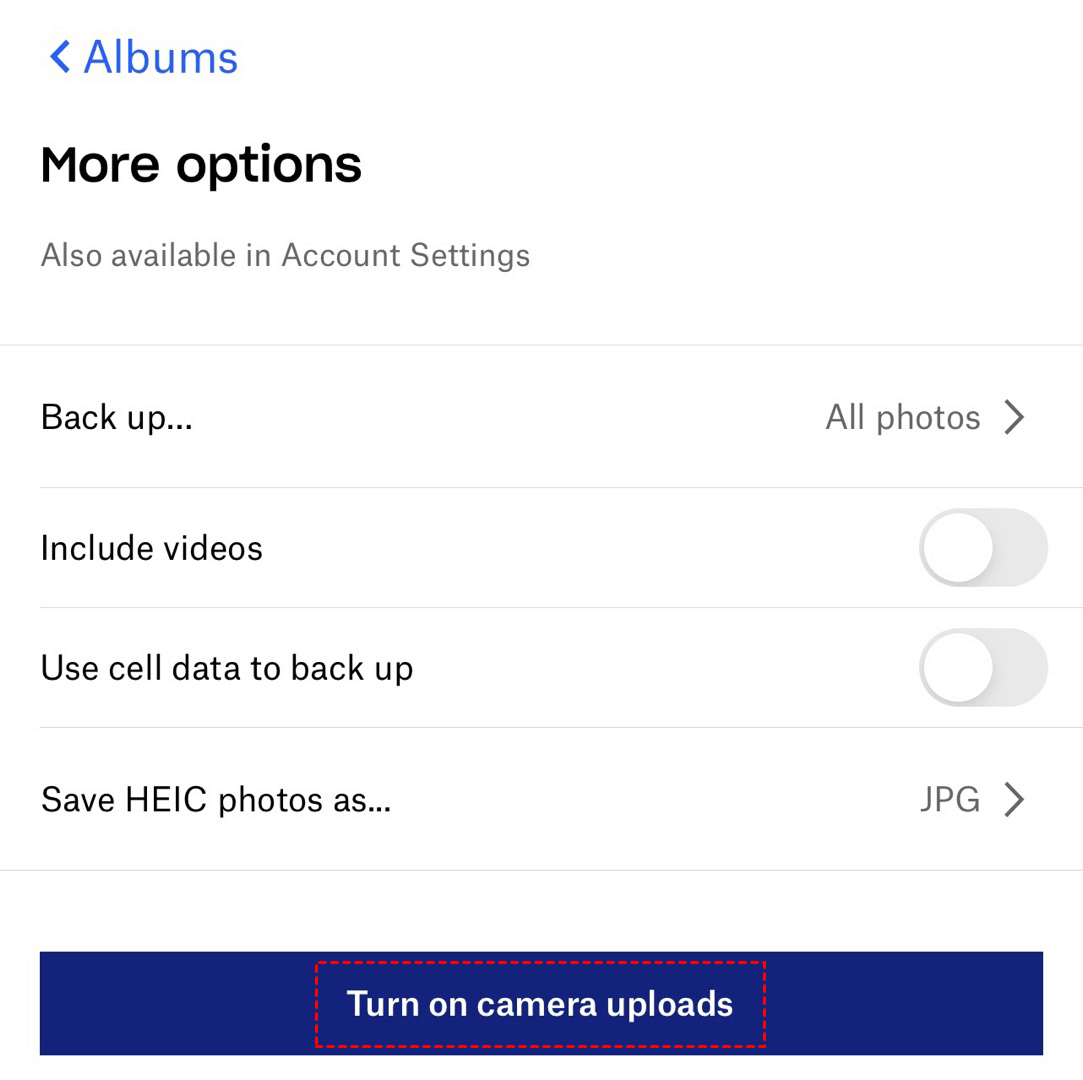Tap Turn on camera uploads

point(540,1003)
